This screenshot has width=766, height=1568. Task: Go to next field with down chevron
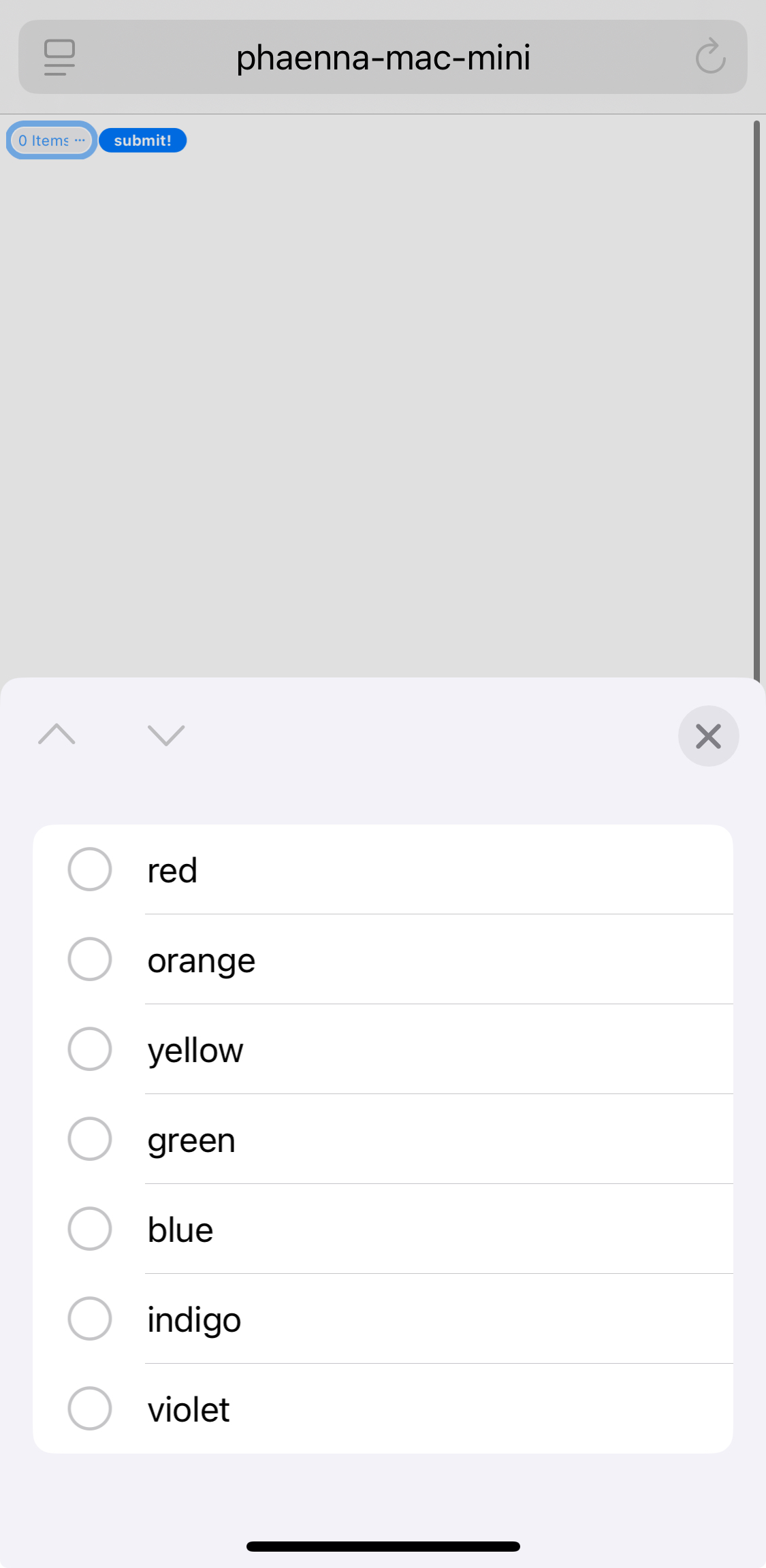click(x=166, y=735)
